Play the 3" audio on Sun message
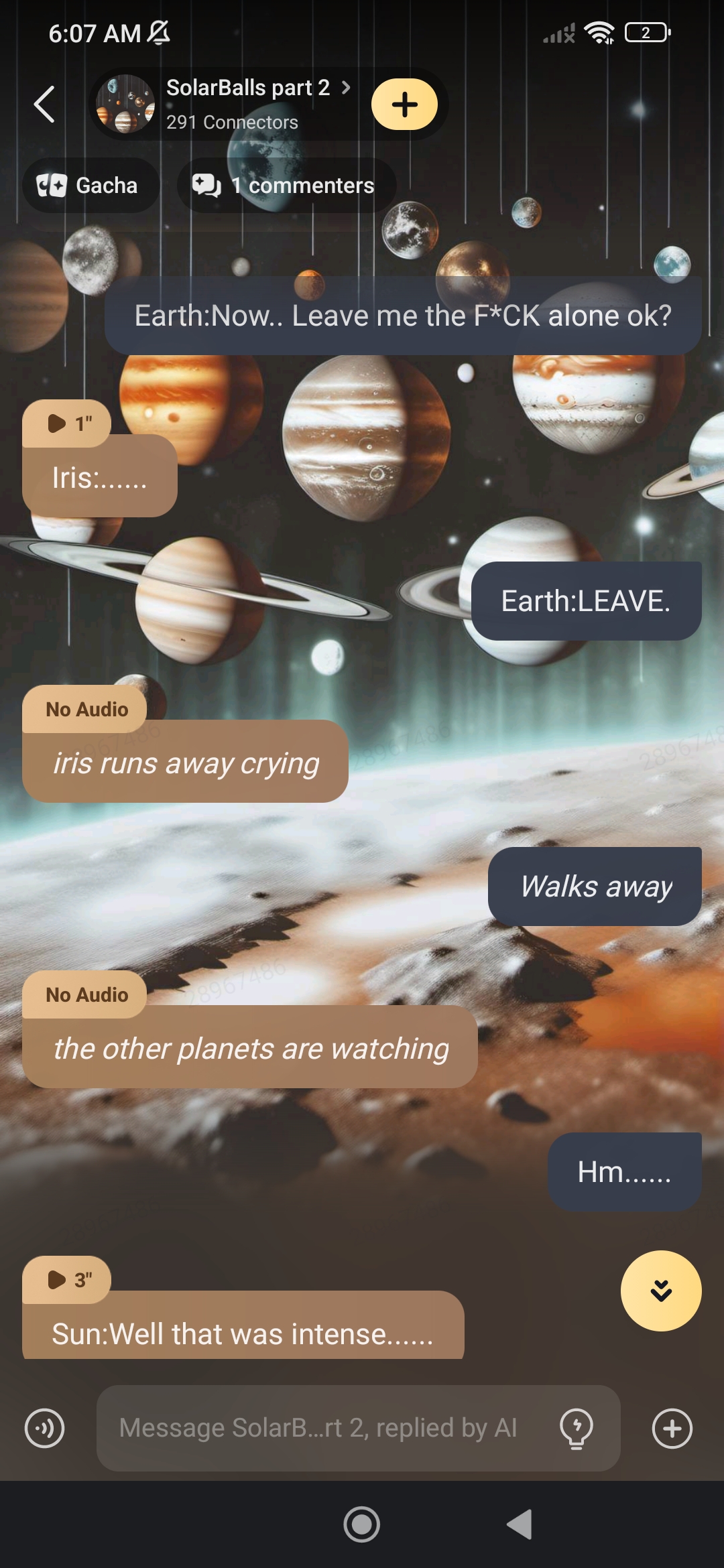The height and width of the screenshot is (1568, 724). tap(67, 1280)
